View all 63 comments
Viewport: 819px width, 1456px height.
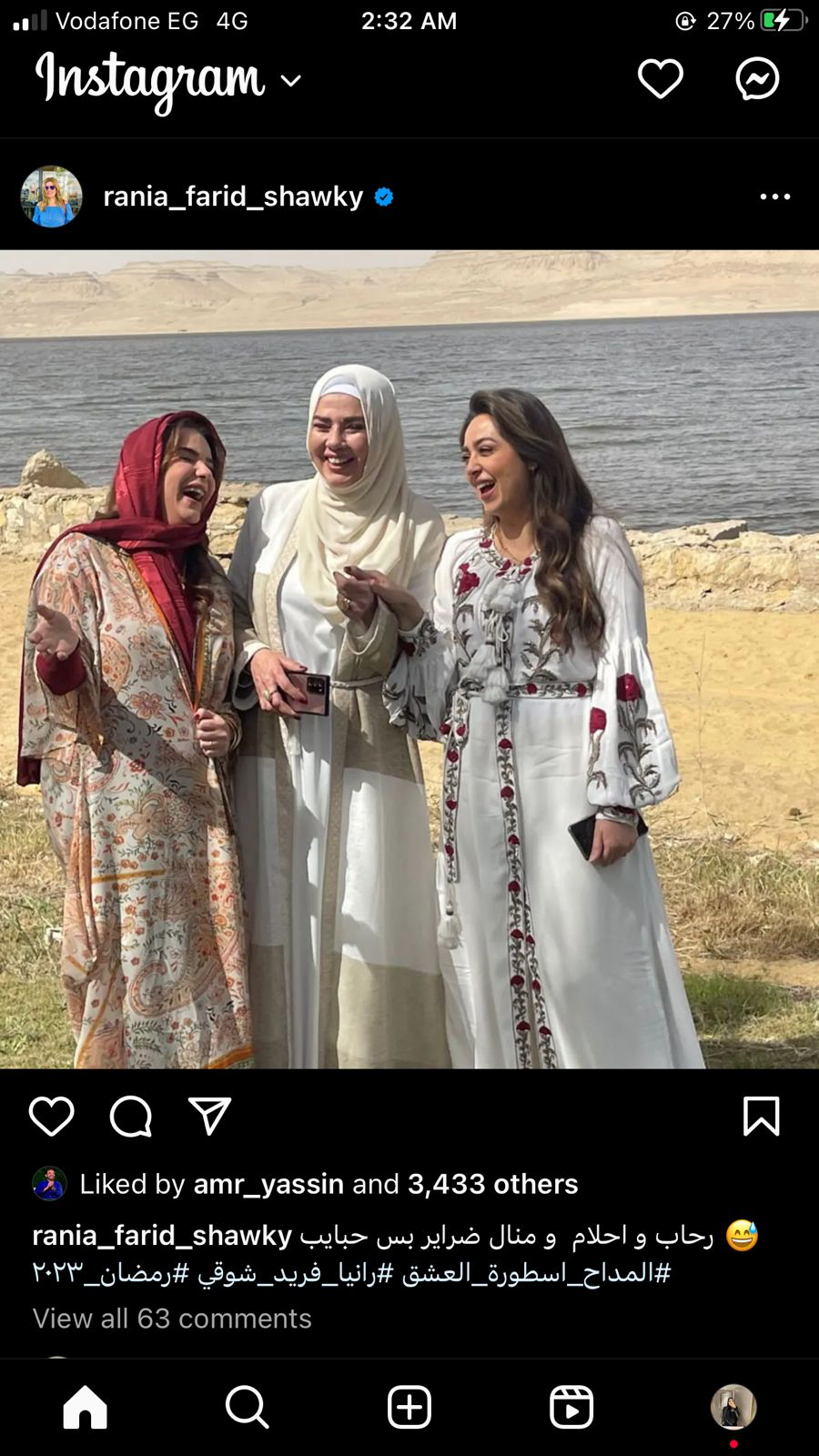(172, 1319)
